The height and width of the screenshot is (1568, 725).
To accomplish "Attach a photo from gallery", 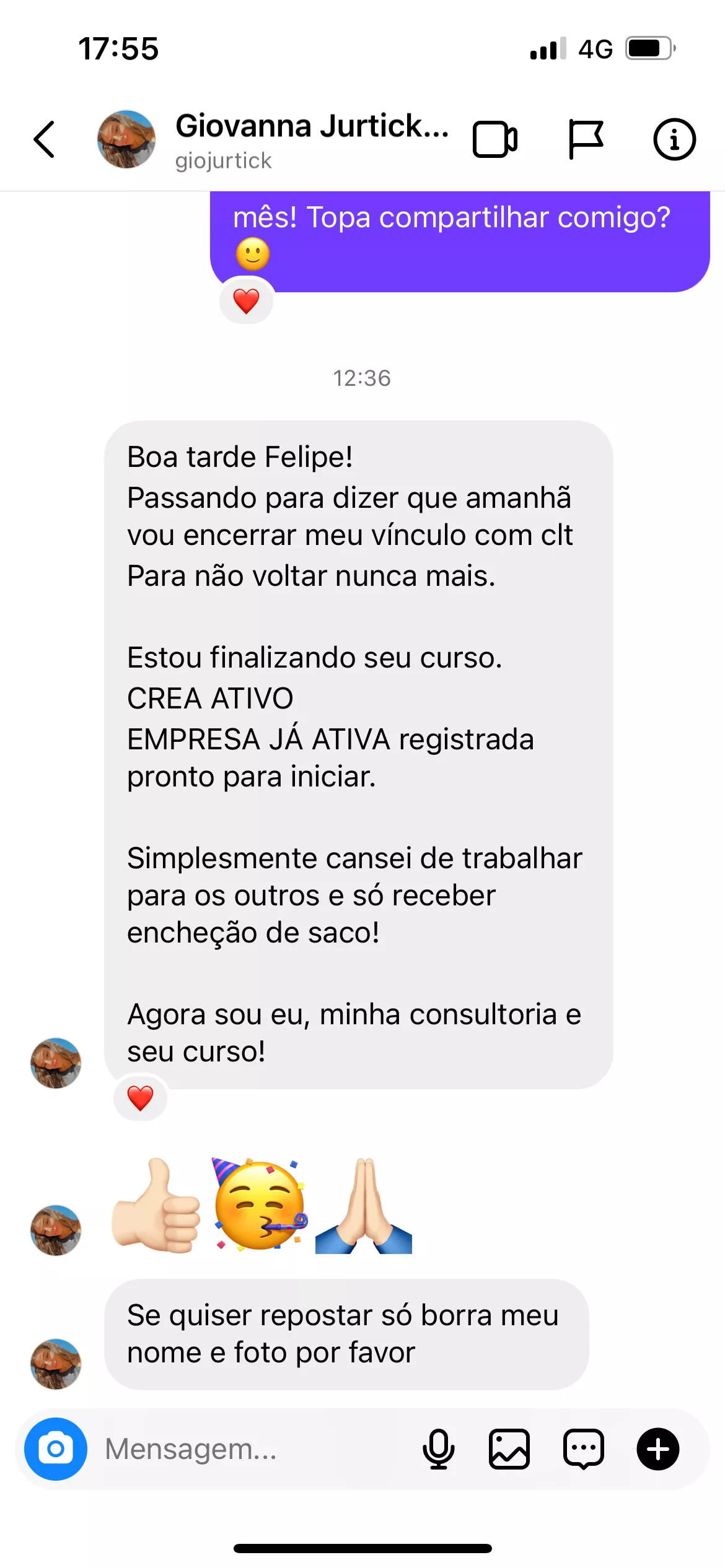I will tap(509, 1449).
